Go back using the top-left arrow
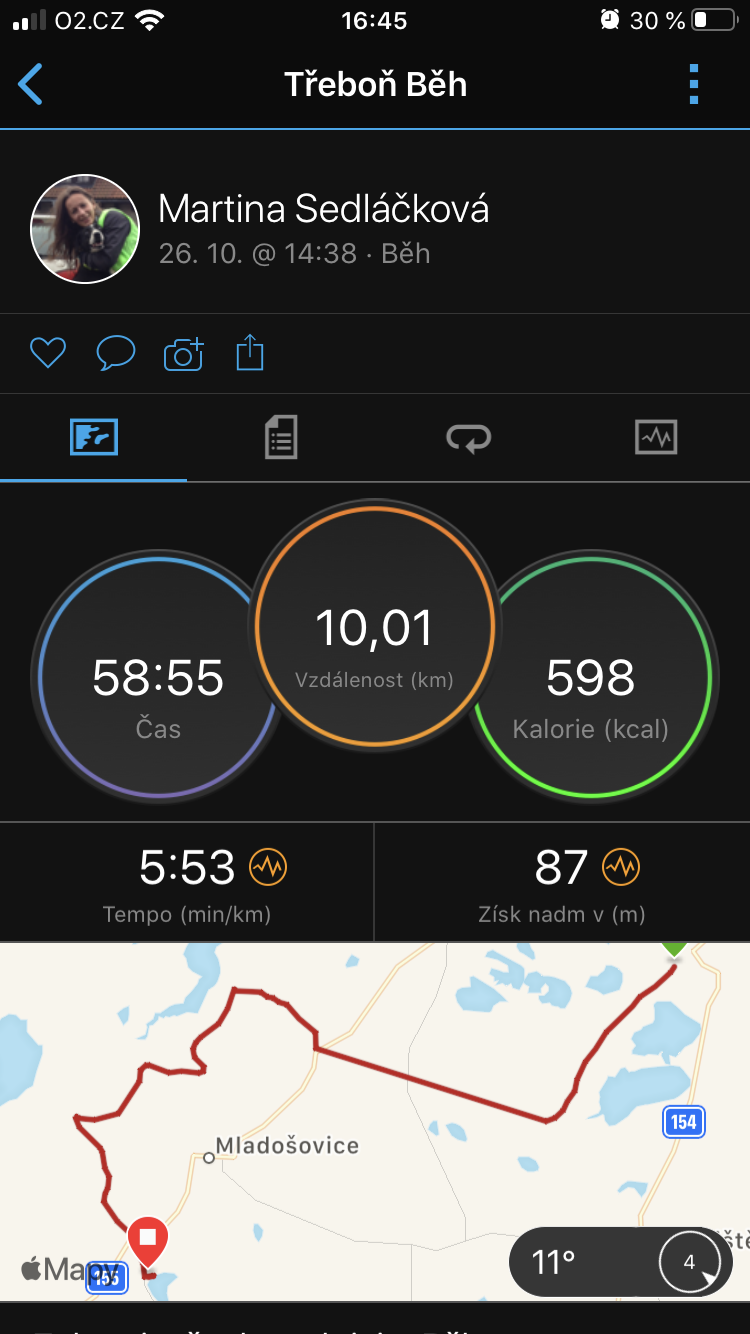Image resolution: width=750 pixels, height=1334 pixels. tap(31, 85)
